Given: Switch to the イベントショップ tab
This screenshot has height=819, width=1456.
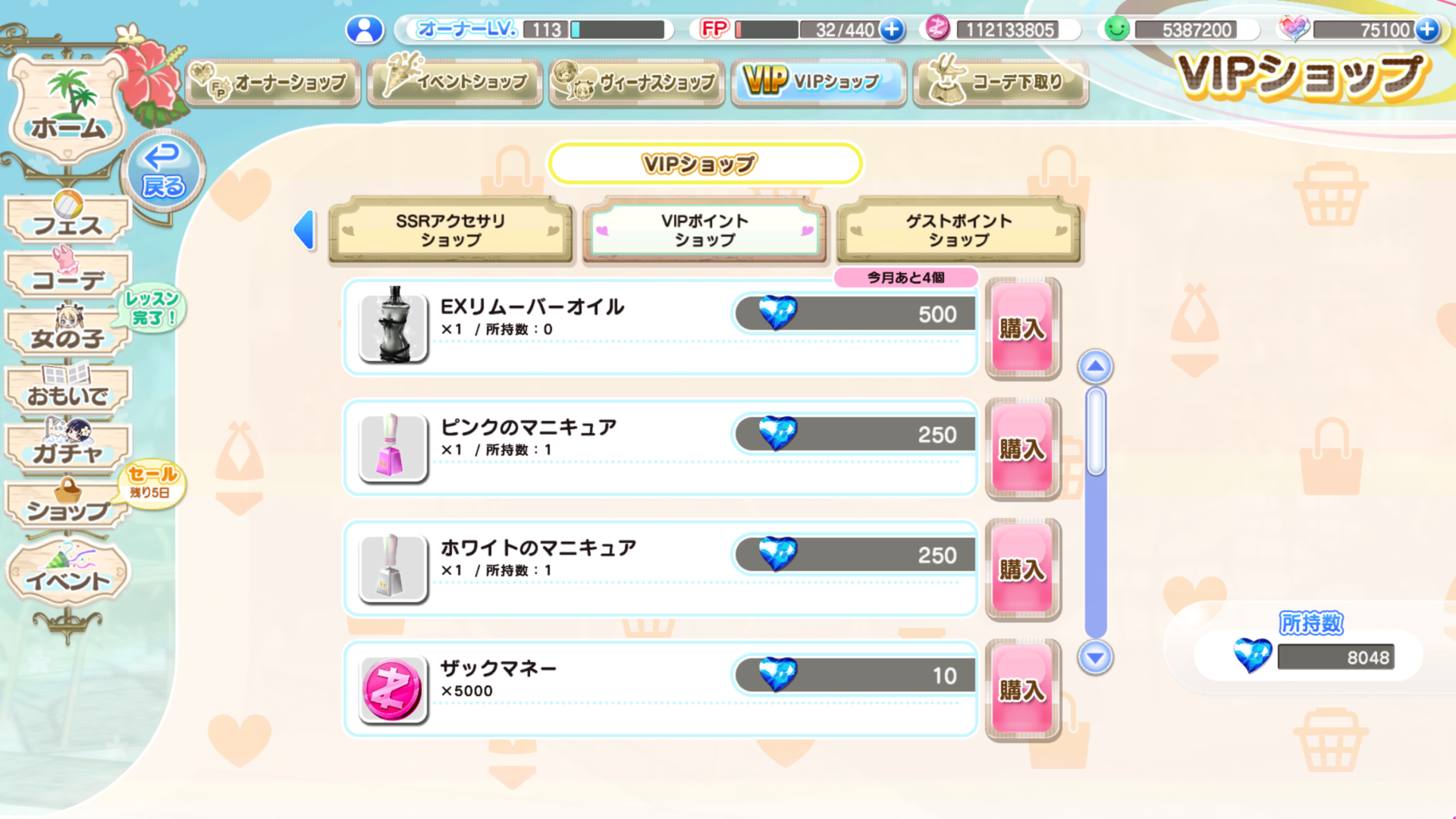Looking at the screenshot, I should click(455, 83).
